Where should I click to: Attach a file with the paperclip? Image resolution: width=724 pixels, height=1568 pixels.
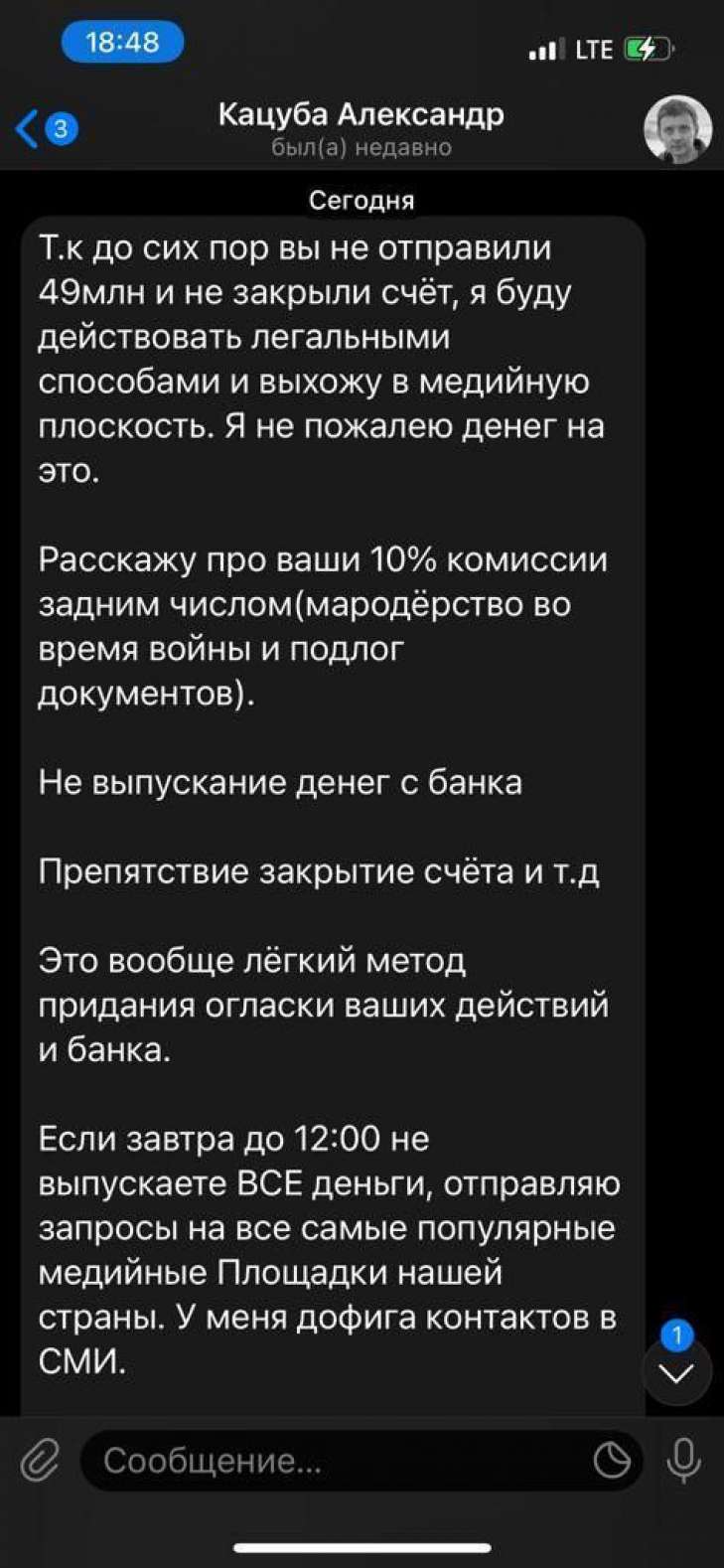pos(40,1461)
